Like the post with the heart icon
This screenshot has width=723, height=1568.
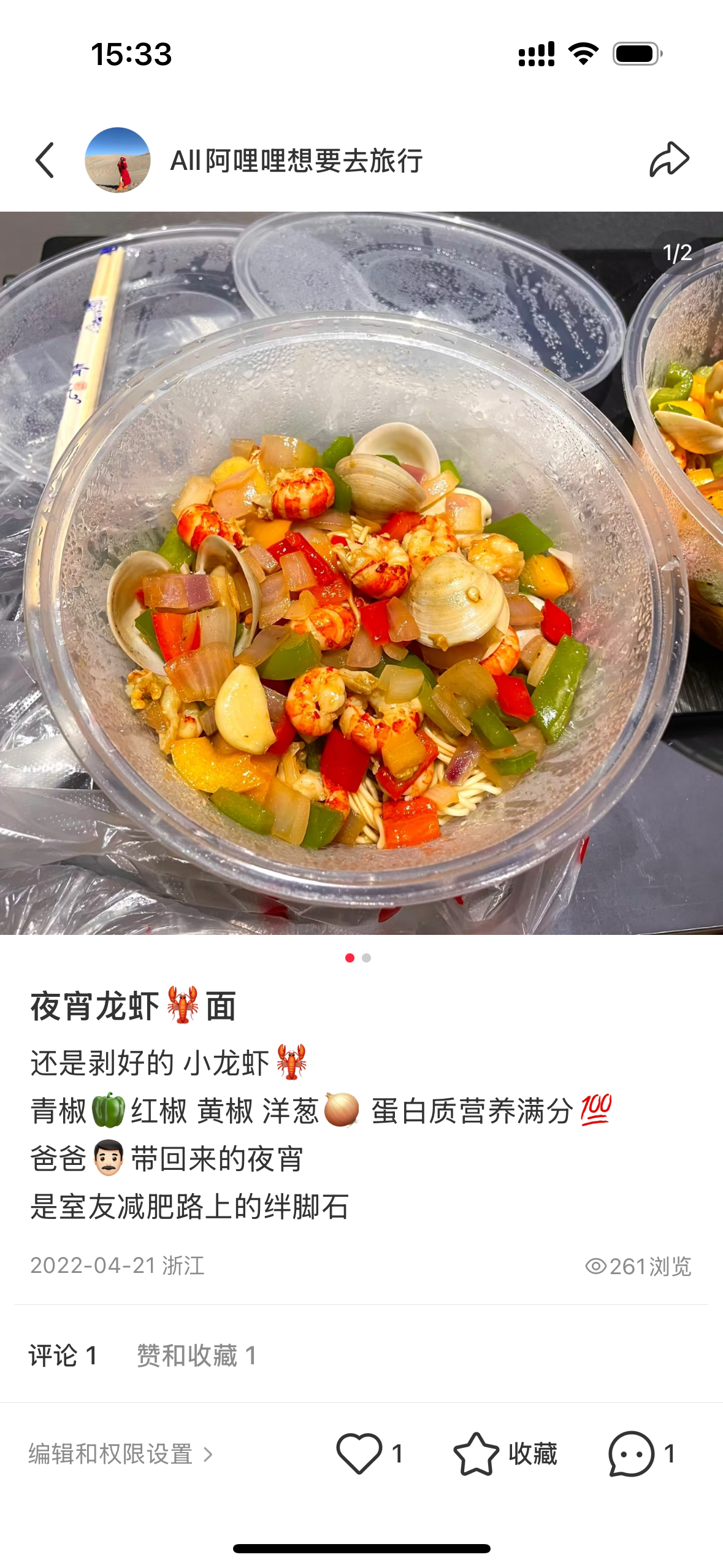(359, 1453)
